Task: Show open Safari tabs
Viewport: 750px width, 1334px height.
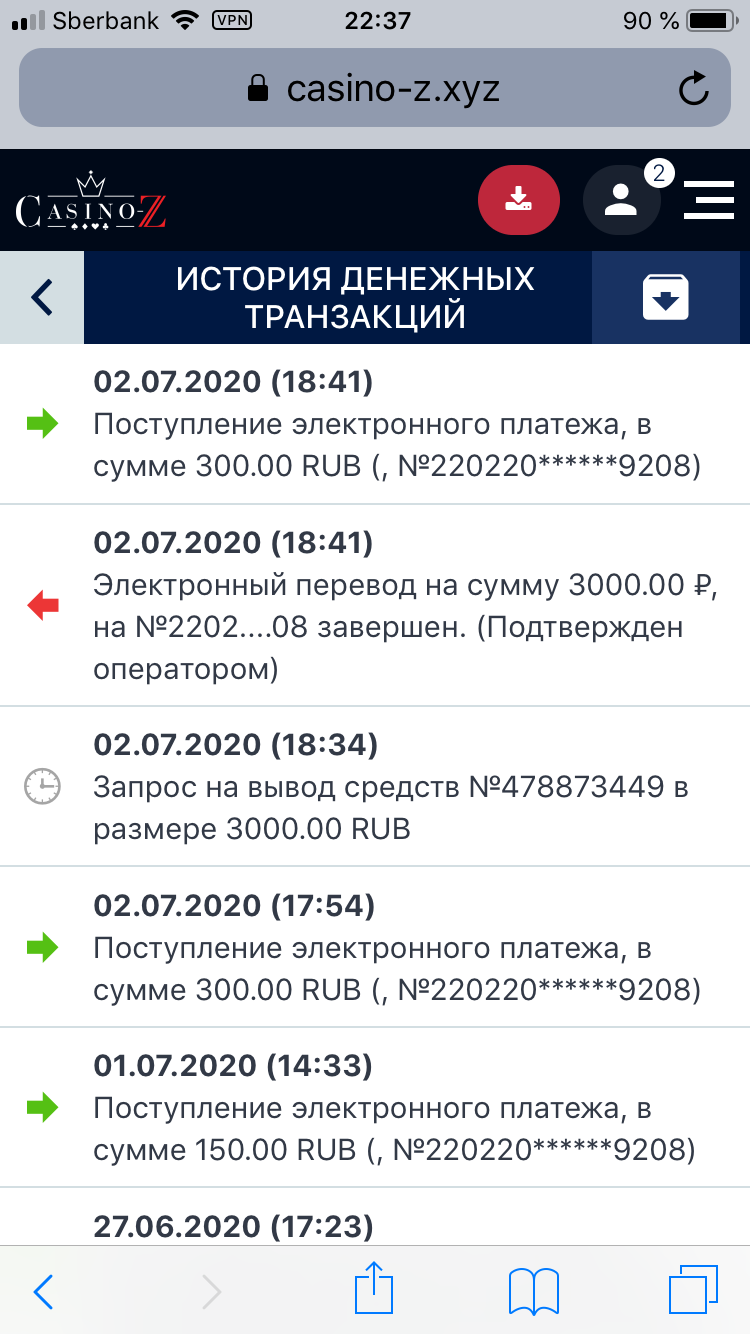Action: [692, 1290]
